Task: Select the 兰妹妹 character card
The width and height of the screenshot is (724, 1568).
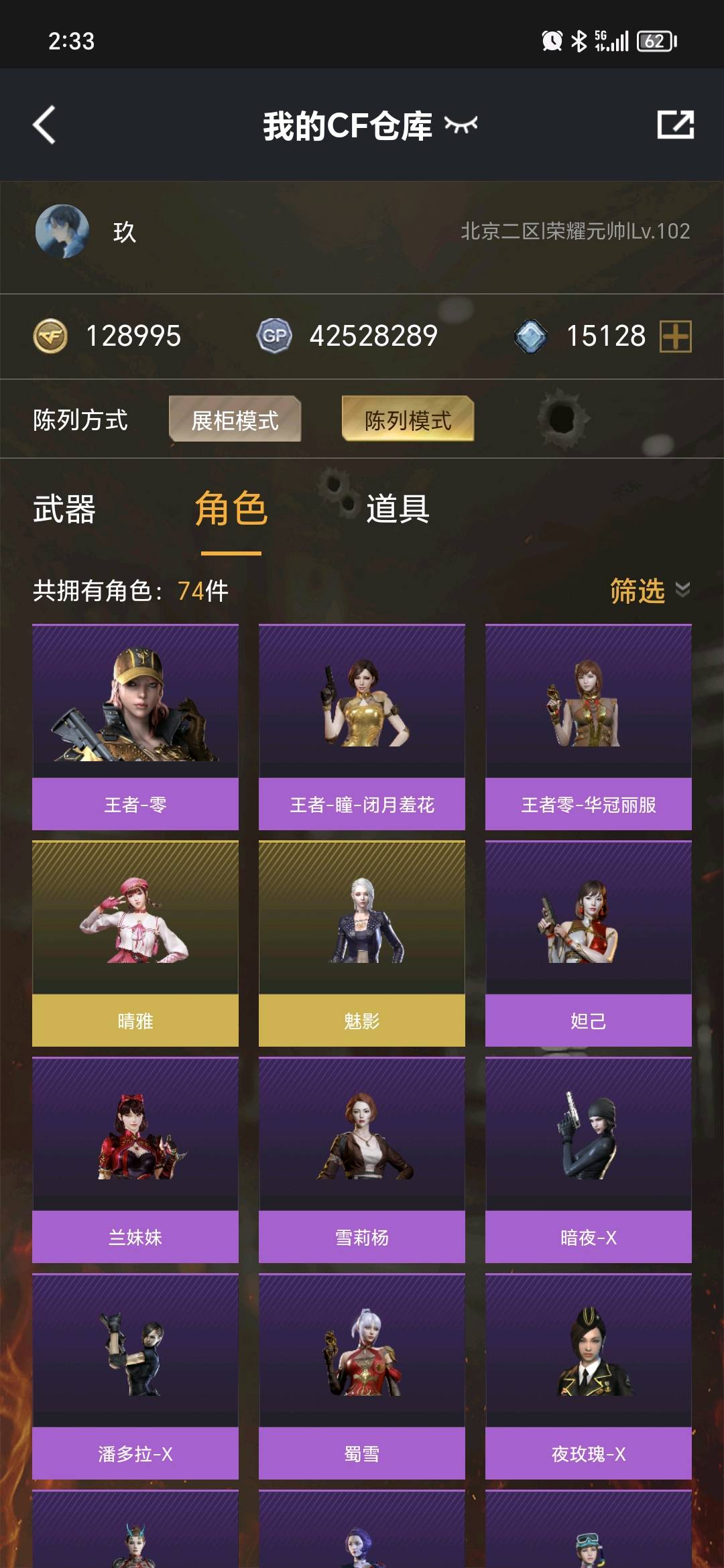Action: pos(135,1160)
